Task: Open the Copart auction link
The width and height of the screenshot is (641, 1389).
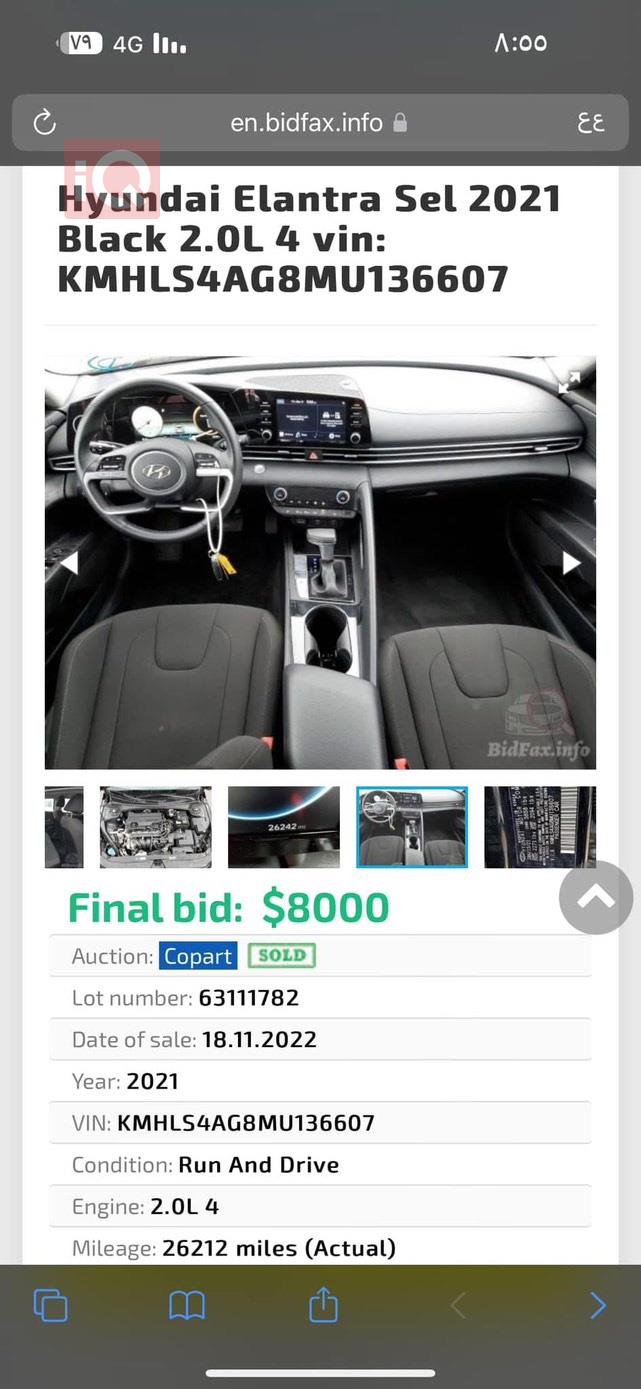Action: pos(198,956)
